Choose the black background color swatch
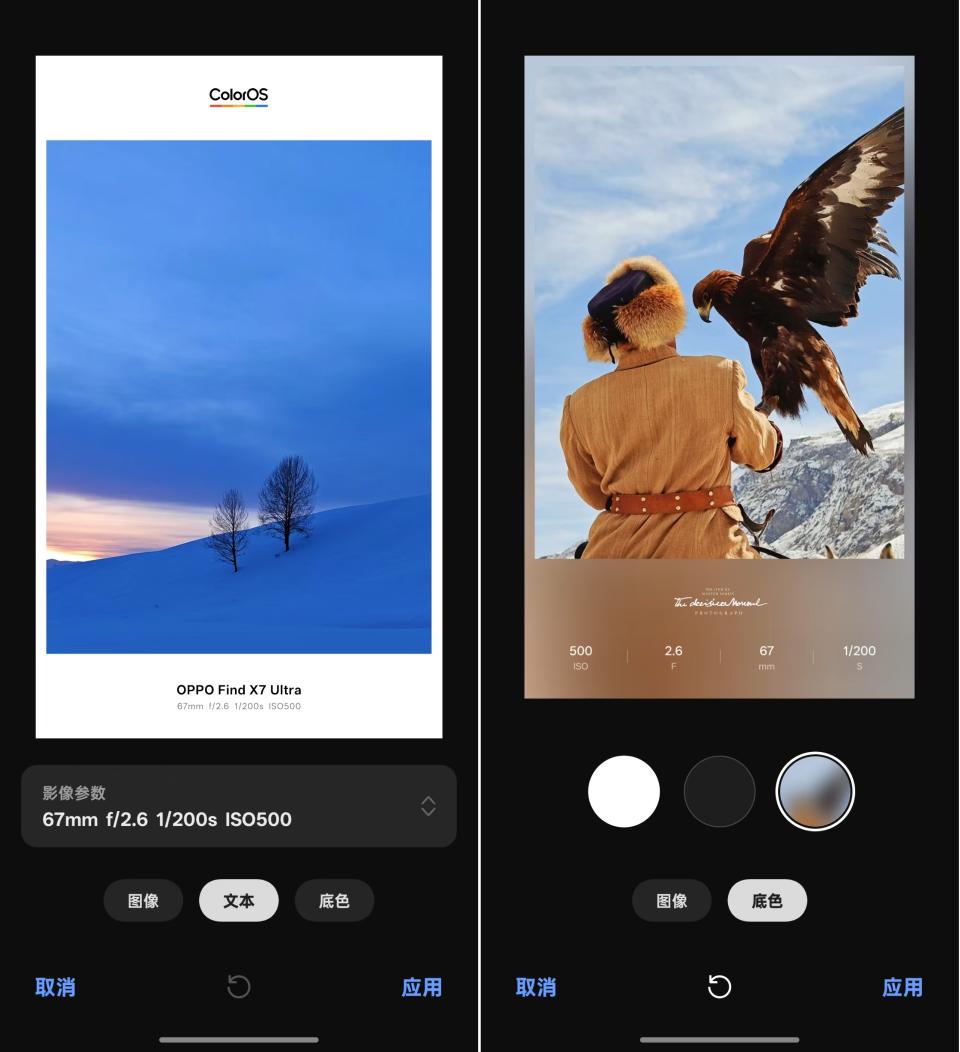Screen dimensions: 960x1052 point(719,792)
